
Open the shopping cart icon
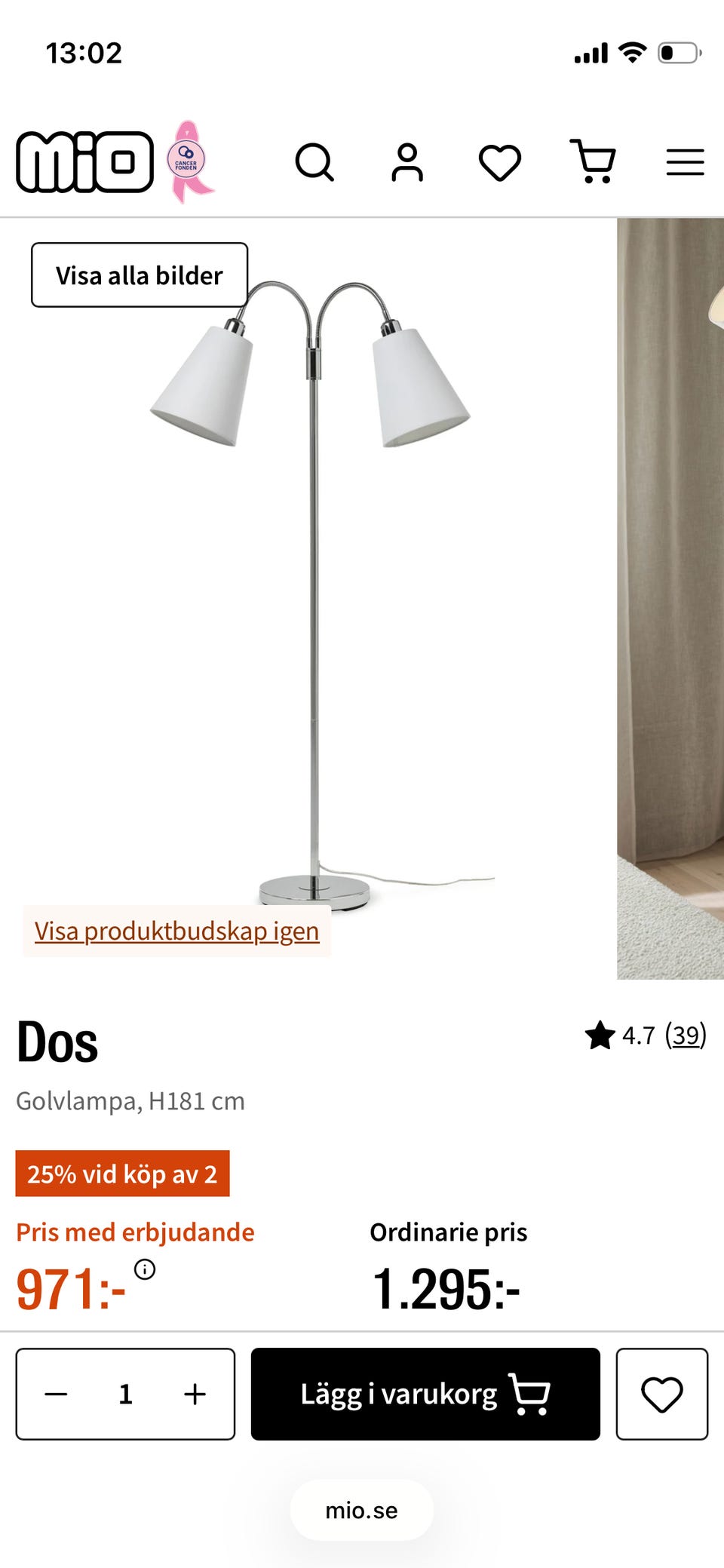click(x=593, y=161)
